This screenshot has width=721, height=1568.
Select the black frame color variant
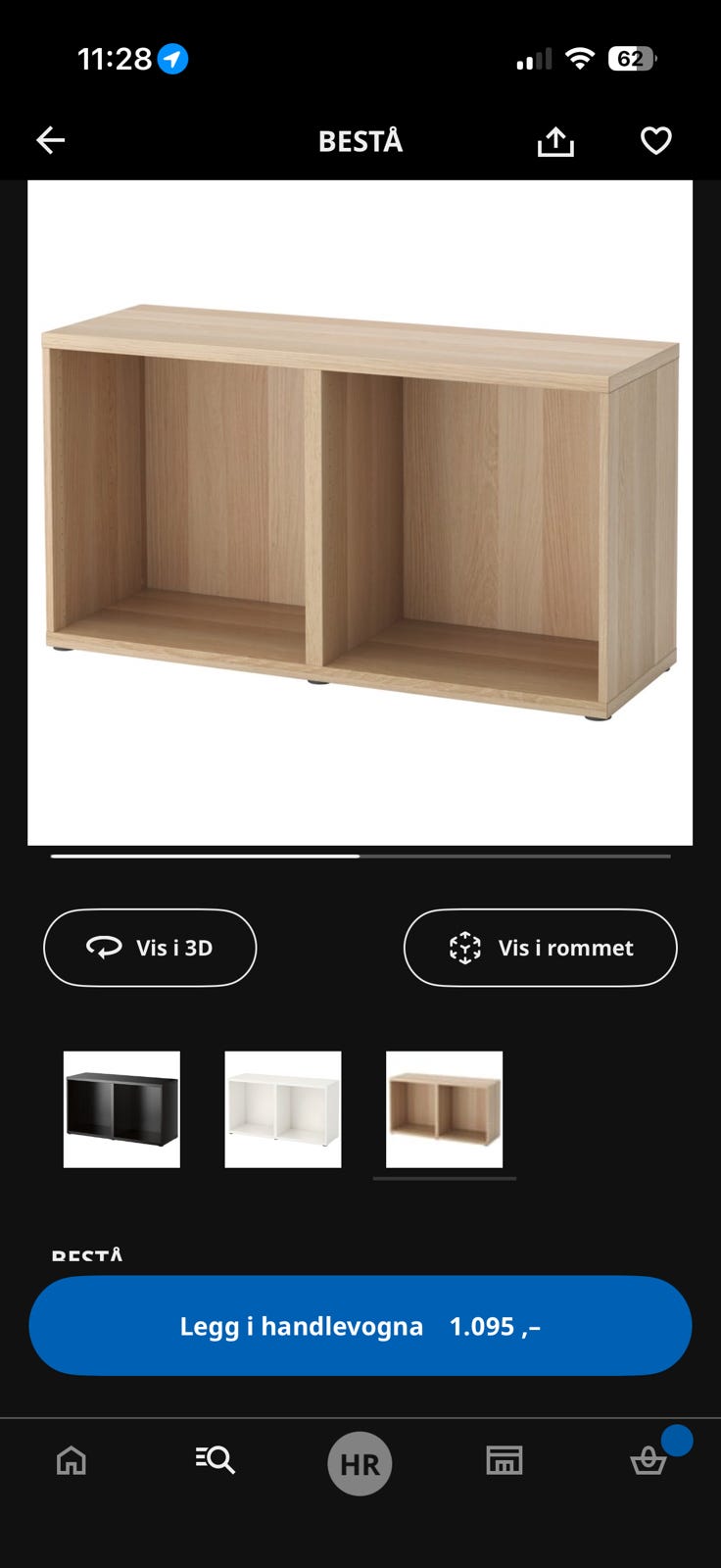click(x=121, y=1108)
